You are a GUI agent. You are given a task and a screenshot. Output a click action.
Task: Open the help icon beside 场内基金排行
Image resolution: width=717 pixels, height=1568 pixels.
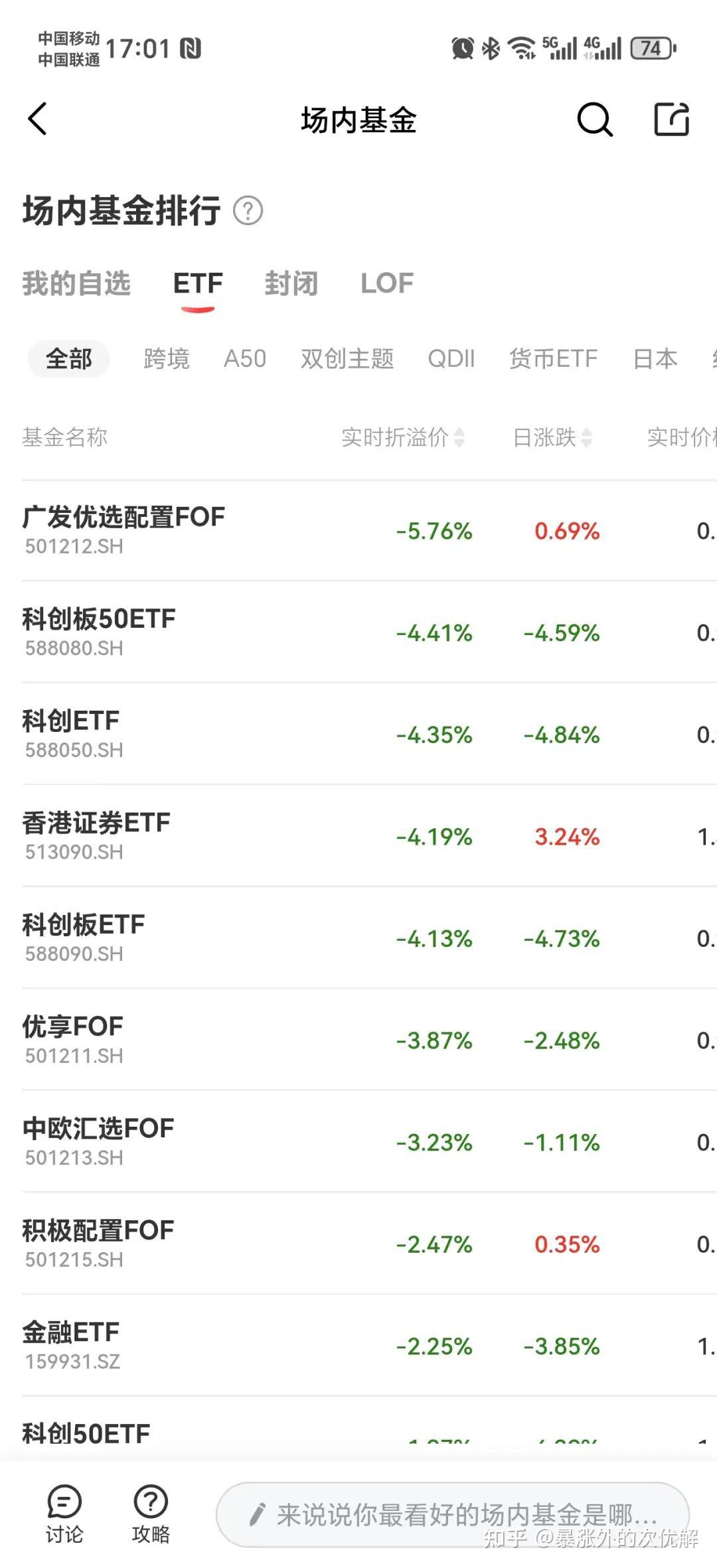coord(248,211)
